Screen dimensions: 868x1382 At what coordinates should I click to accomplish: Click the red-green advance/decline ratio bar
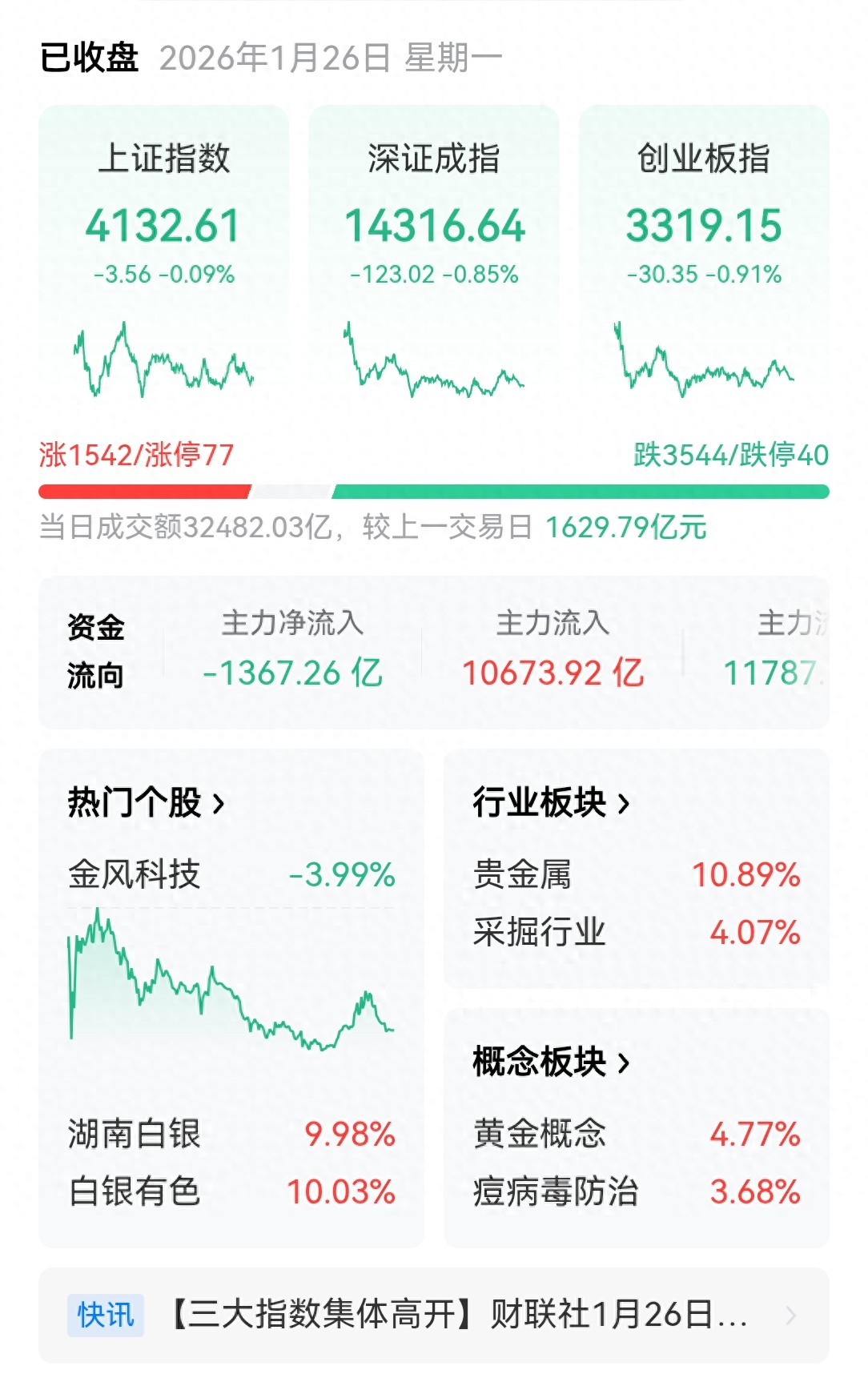pyautogui.click(x=434, y=488)
